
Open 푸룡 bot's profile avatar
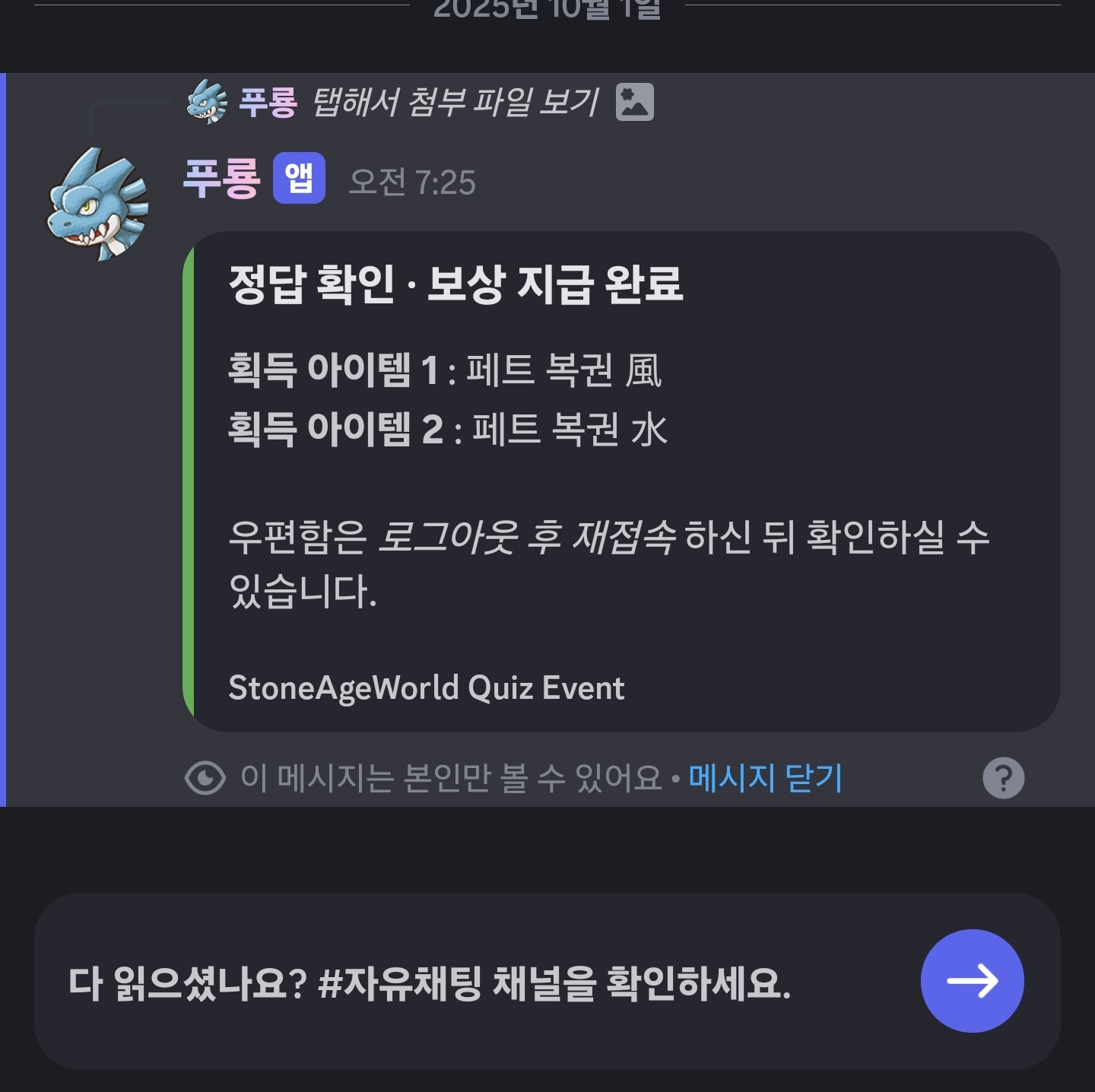98,204
